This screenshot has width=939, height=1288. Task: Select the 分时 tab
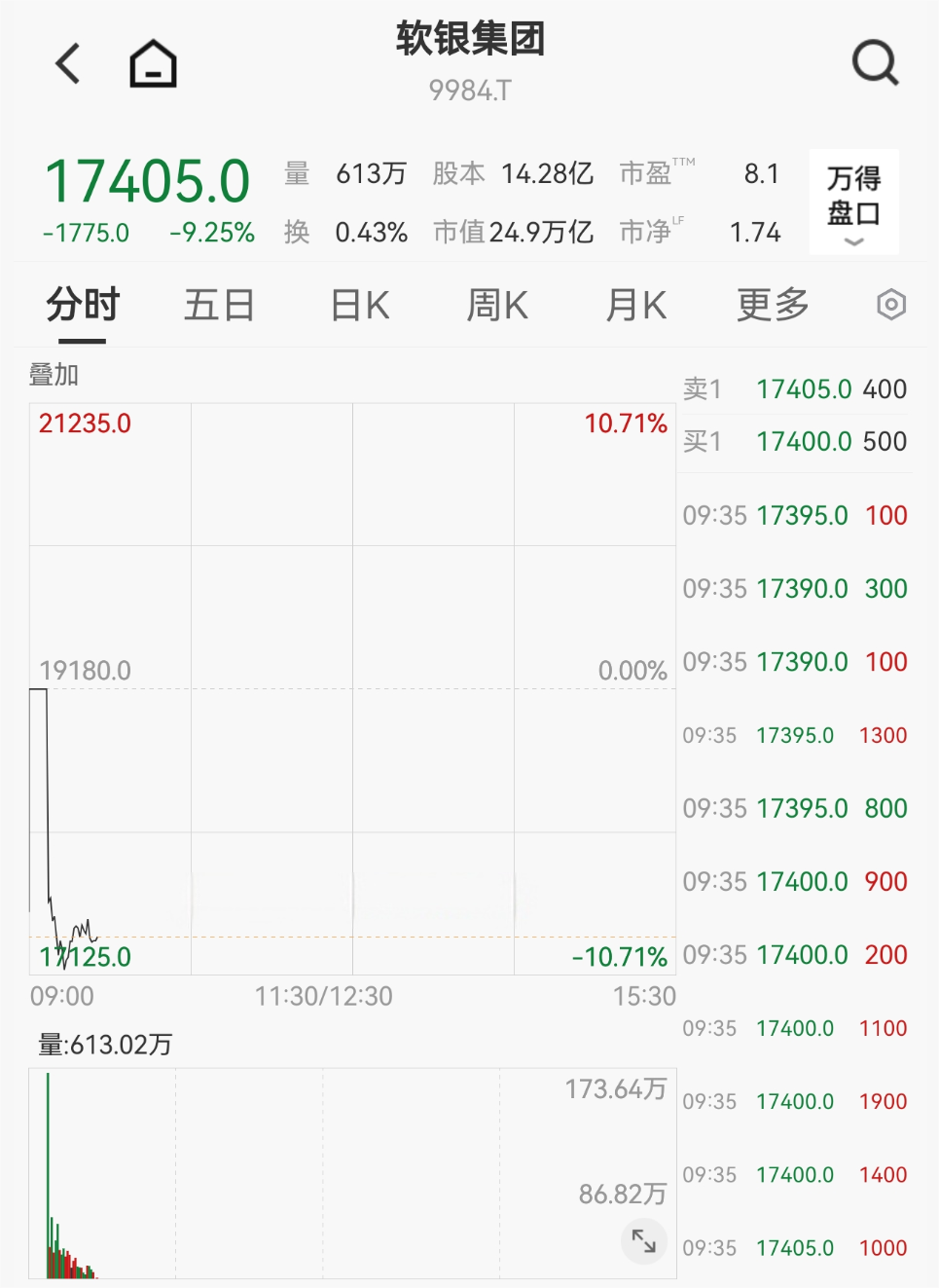coord(80,305)
